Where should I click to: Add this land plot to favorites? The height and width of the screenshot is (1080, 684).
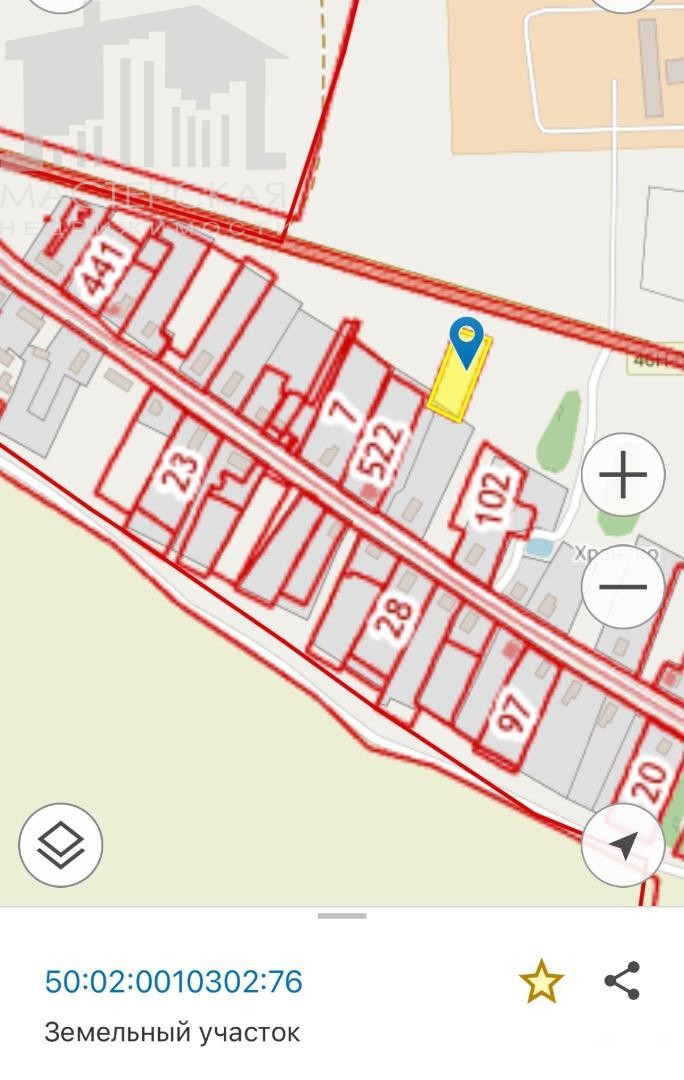[541, 982]
